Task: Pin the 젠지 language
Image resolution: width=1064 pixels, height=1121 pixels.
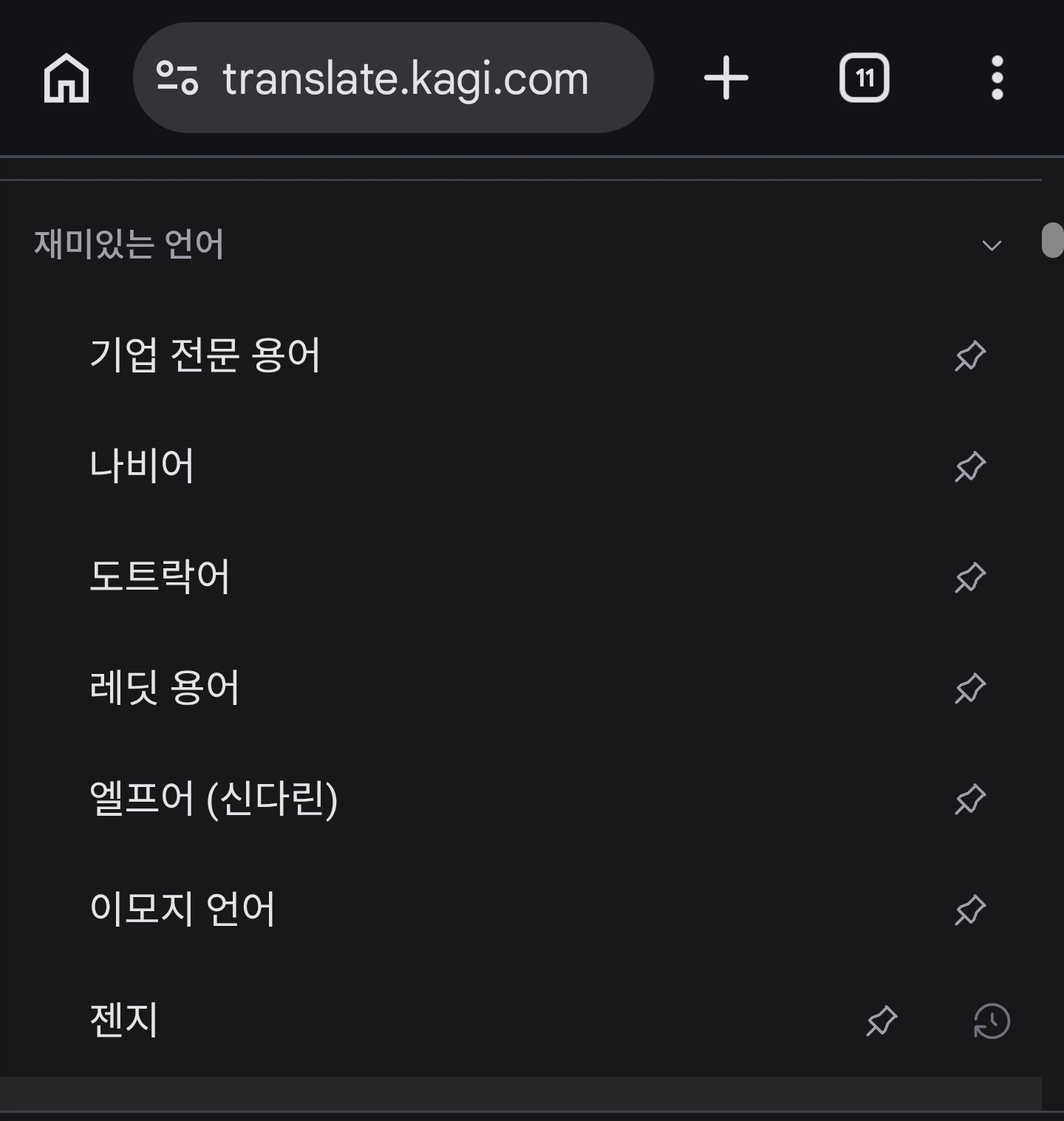Action: pyautogui.click(x=881, y=1021)
